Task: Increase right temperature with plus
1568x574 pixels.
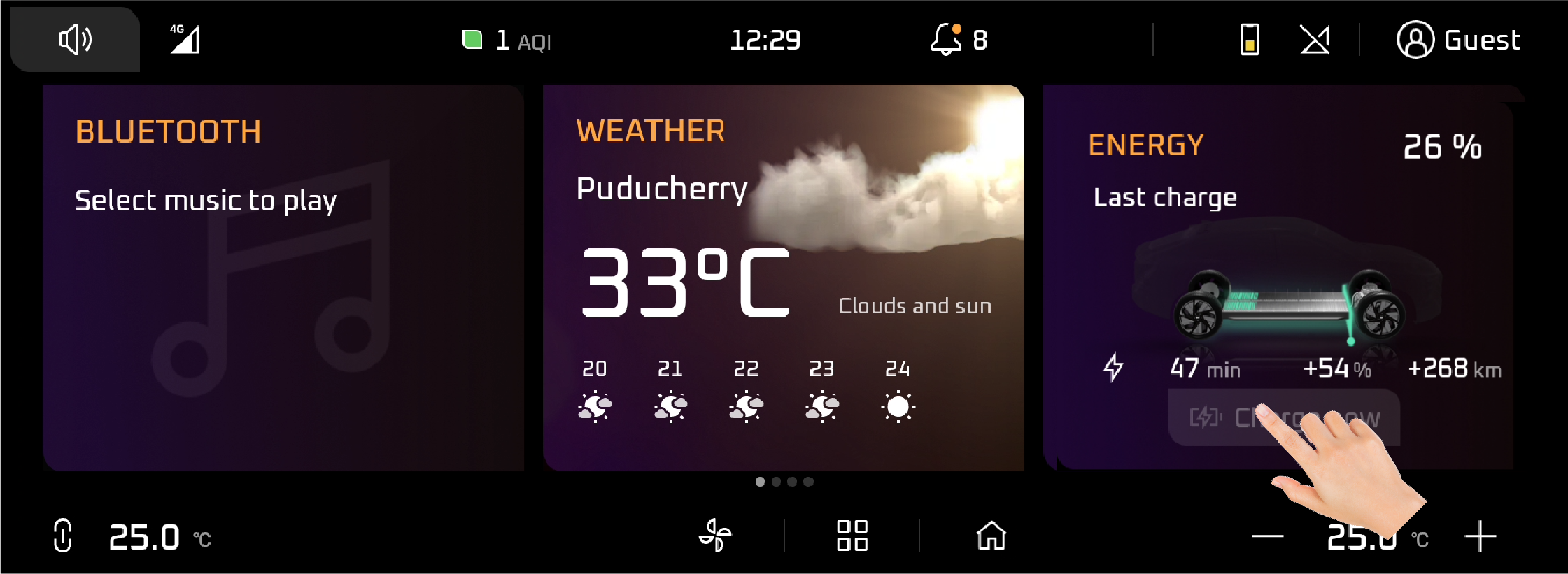Action: tap(1480, 537)
